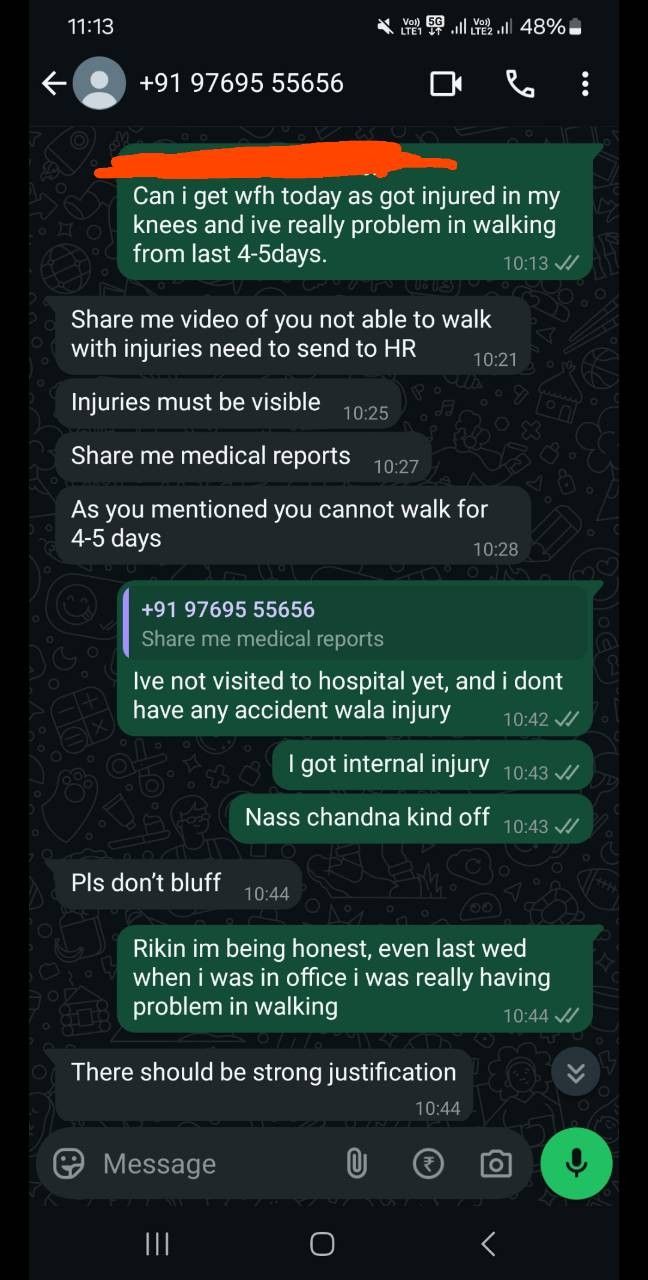Focus the Message text field
Image resolution: width=648 pixels, height=1280 pixels.
(210, 1163)
